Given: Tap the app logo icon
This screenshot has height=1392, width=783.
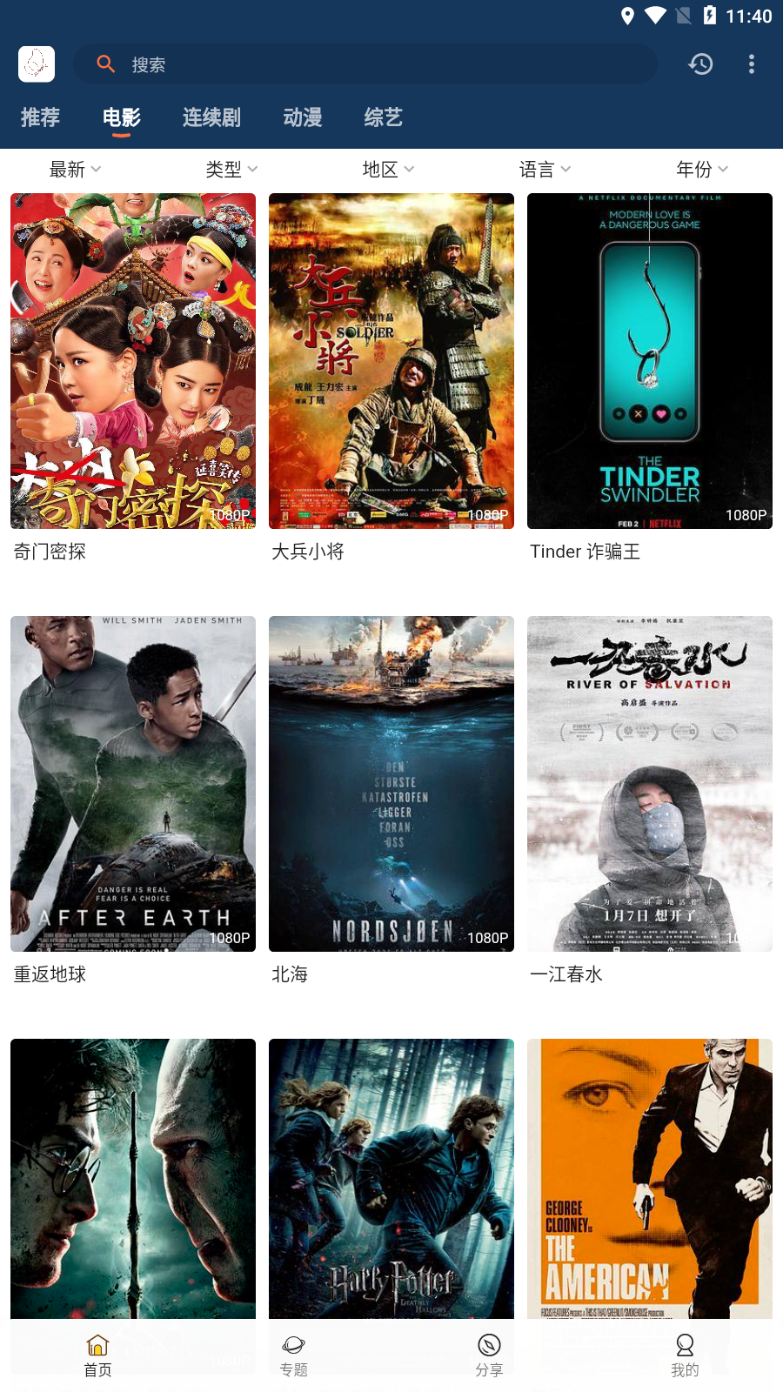Looking at the screenshot, I should (x=36, y=63).
